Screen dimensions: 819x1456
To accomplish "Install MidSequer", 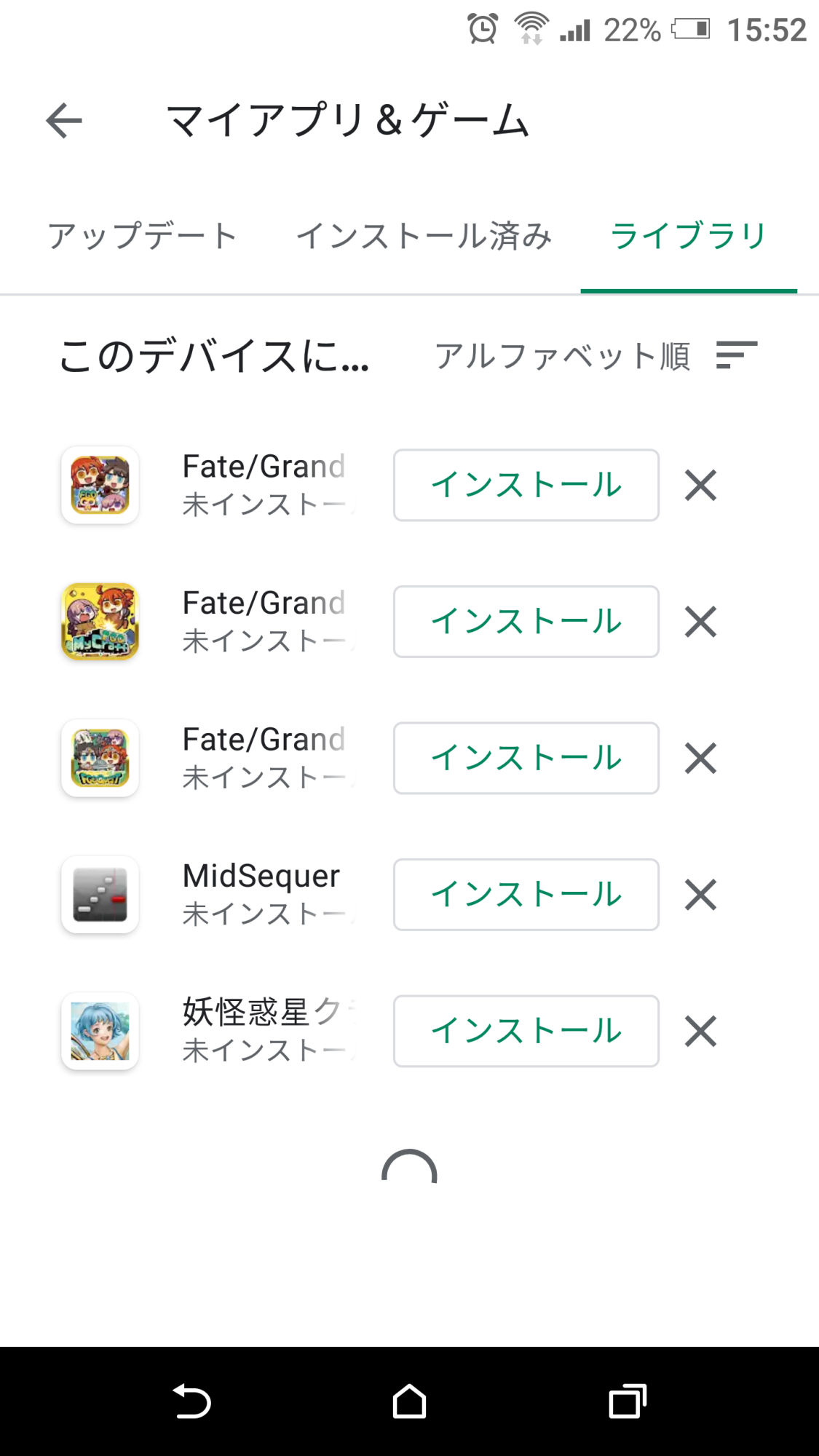I will click(x=526, y=895).
